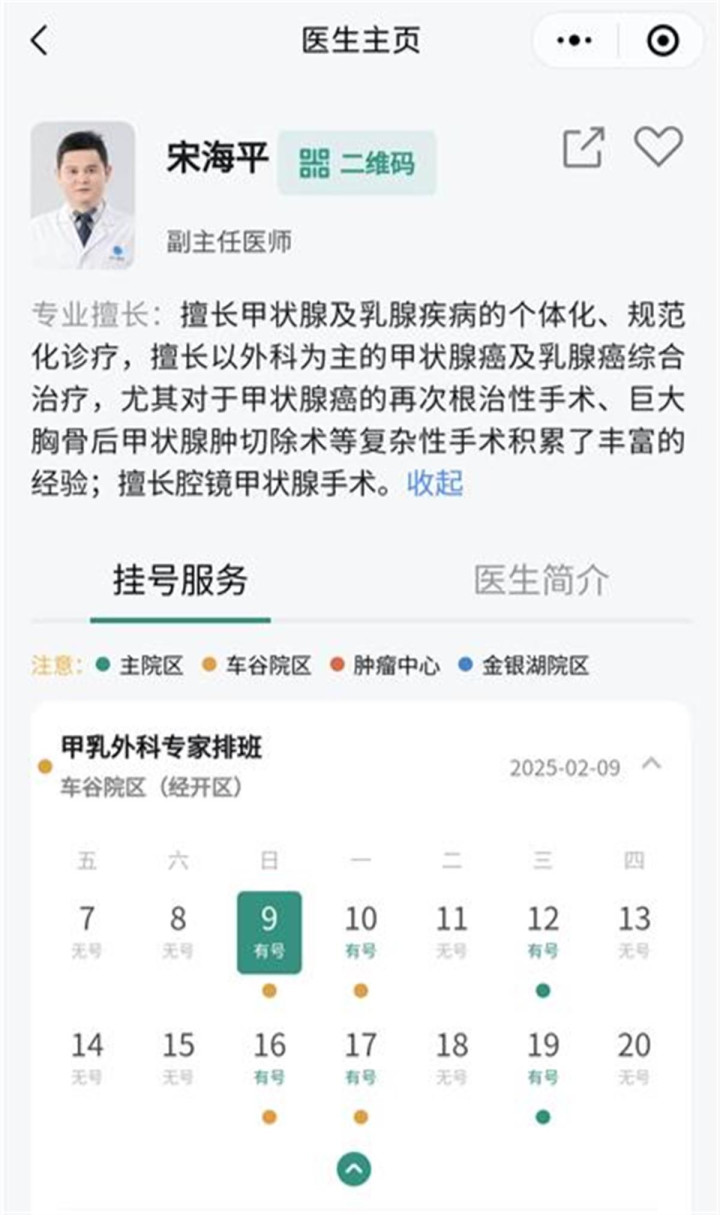Go back using the top-left arrow

tap(39, 41)
